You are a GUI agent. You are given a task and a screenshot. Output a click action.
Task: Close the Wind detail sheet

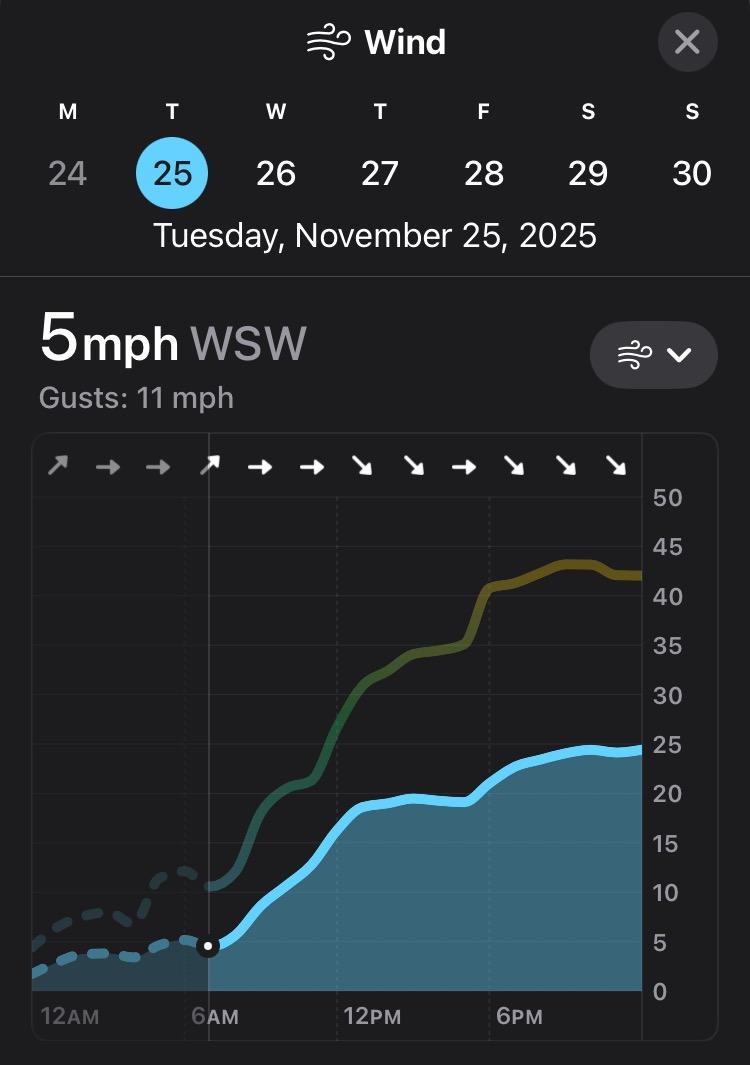click(687, 42)
